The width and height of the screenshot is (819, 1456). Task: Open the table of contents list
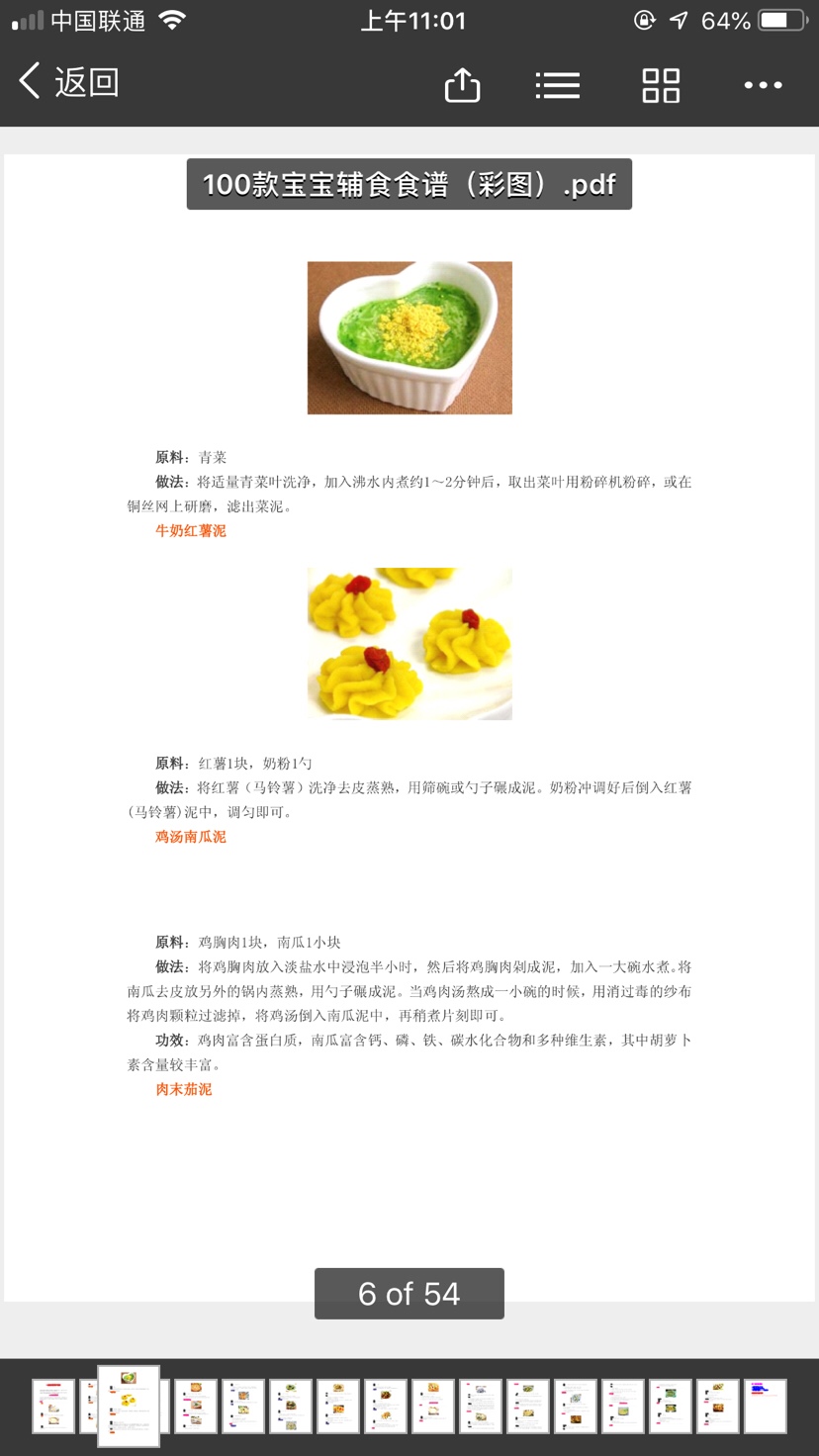[x=558, y=85]
